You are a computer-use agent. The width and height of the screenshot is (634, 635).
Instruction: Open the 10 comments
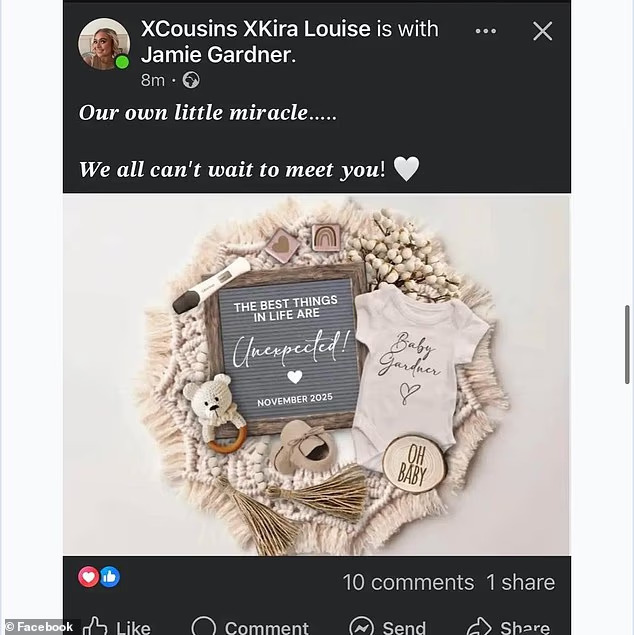tap(408, 582)
